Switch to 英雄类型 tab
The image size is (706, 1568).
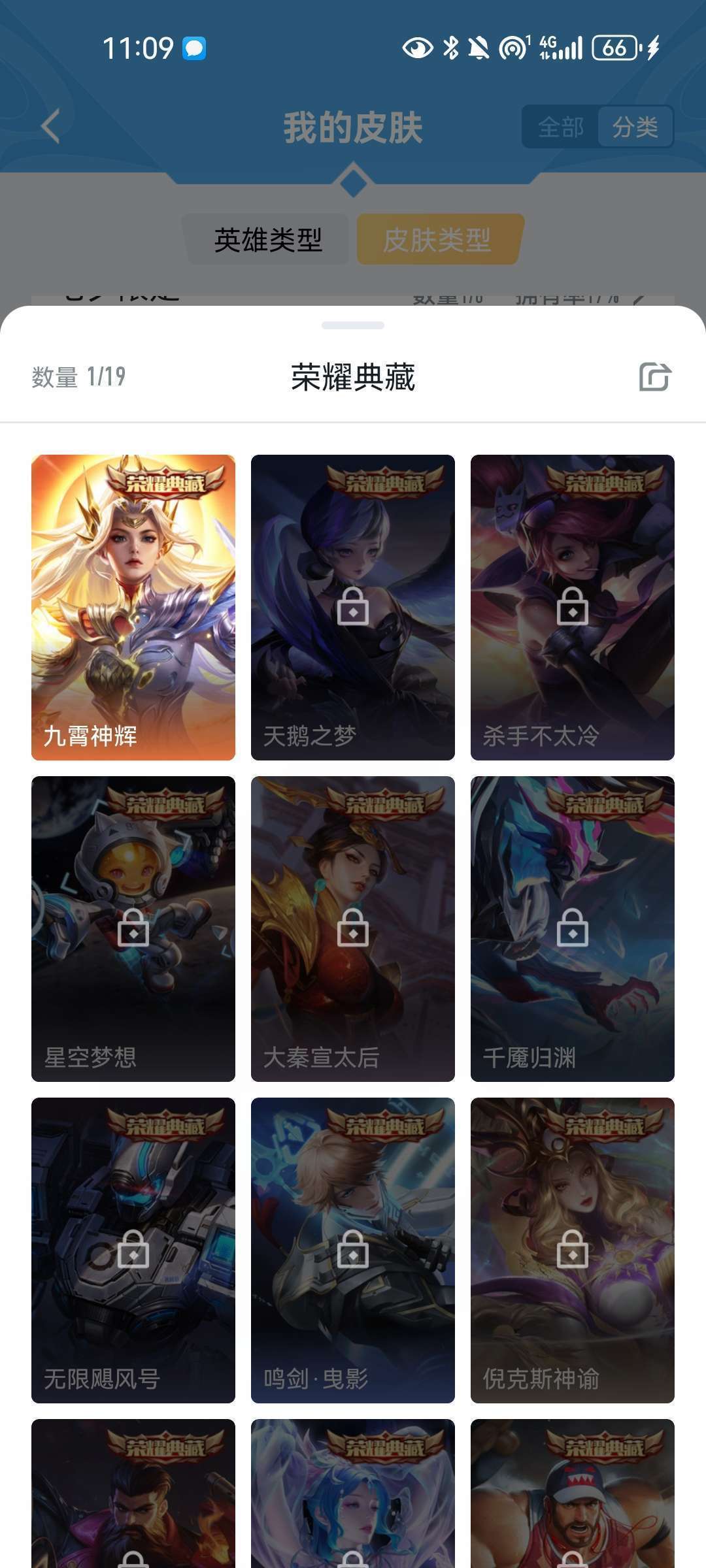(268, 240)
